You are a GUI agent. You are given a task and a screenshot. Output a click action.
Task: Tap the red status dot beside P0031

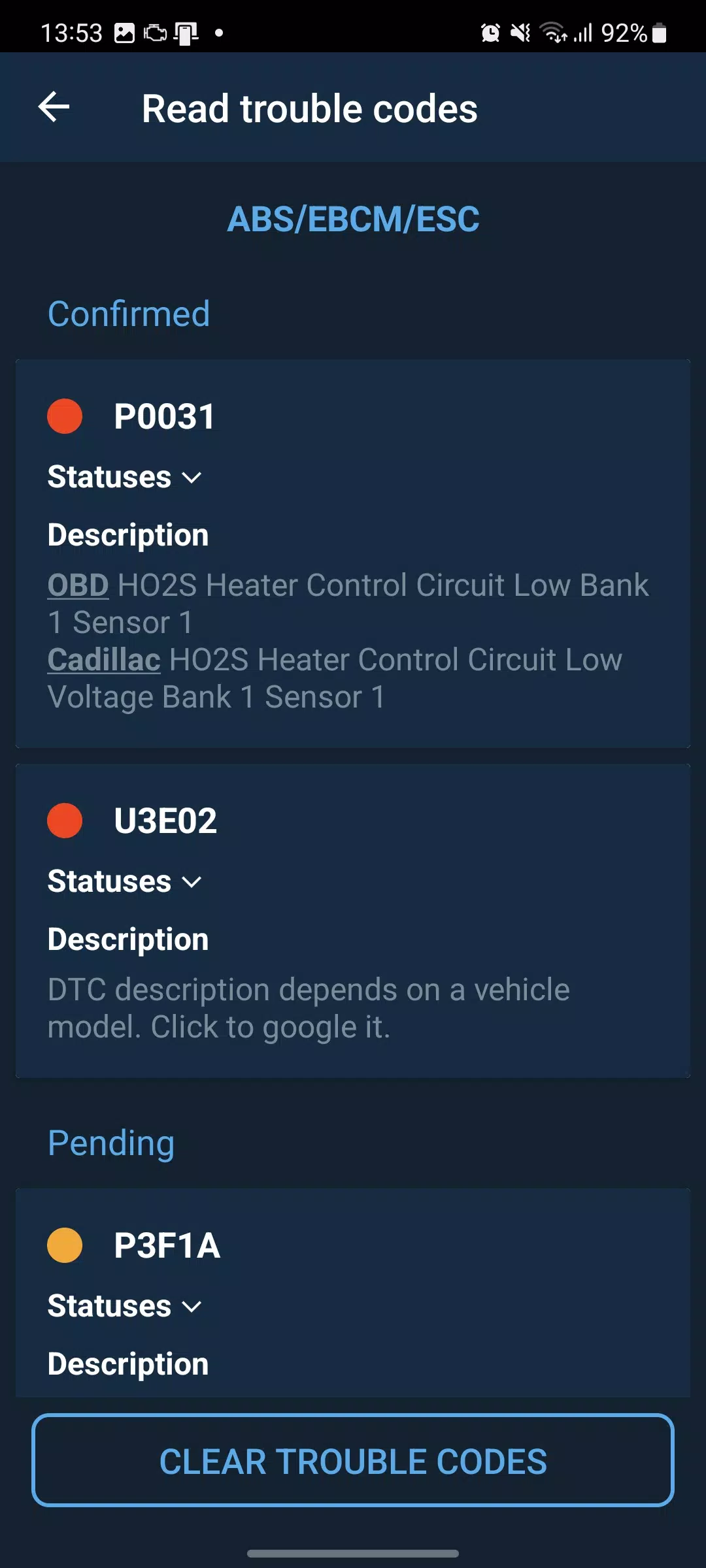pyautogui.click(x=64, y=417)
